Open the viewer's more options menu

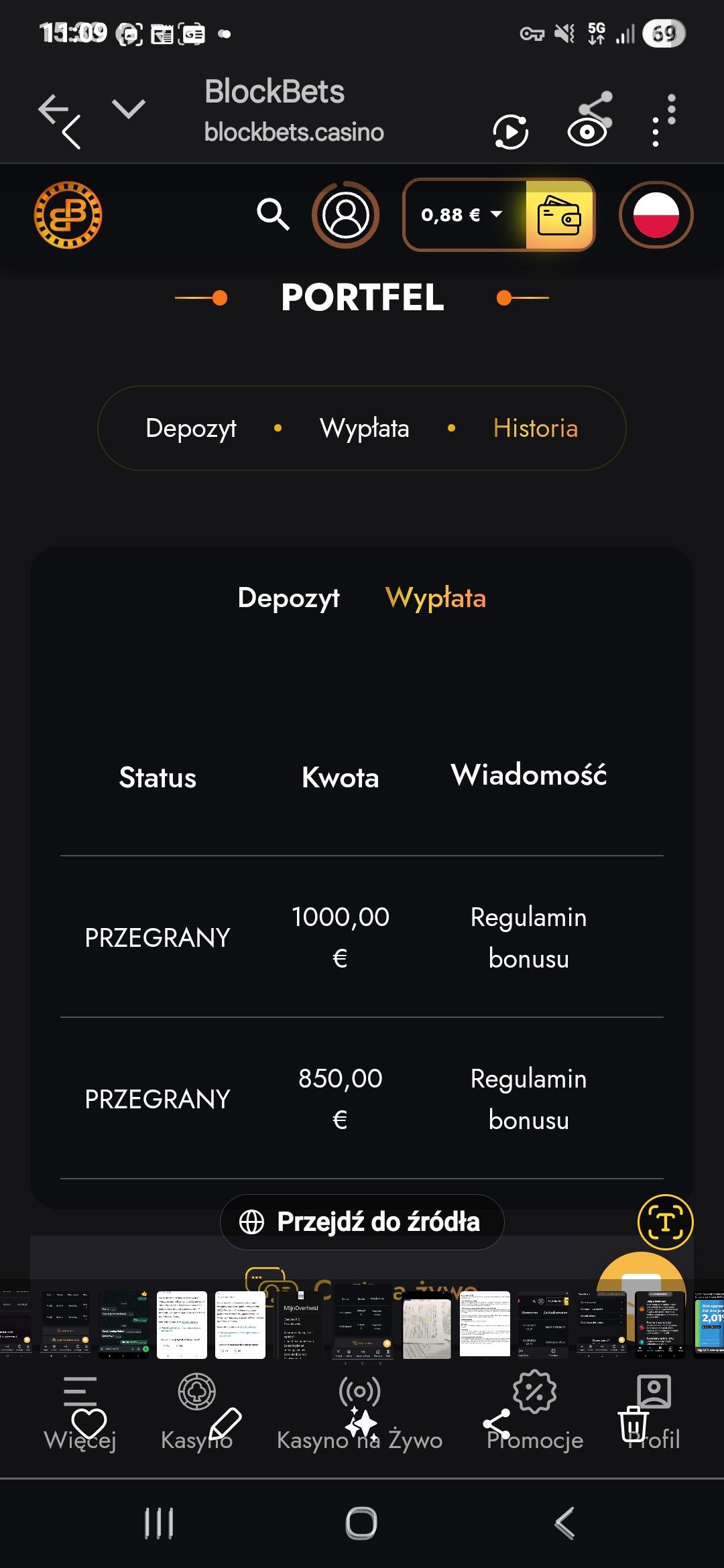tap(656, 131)
